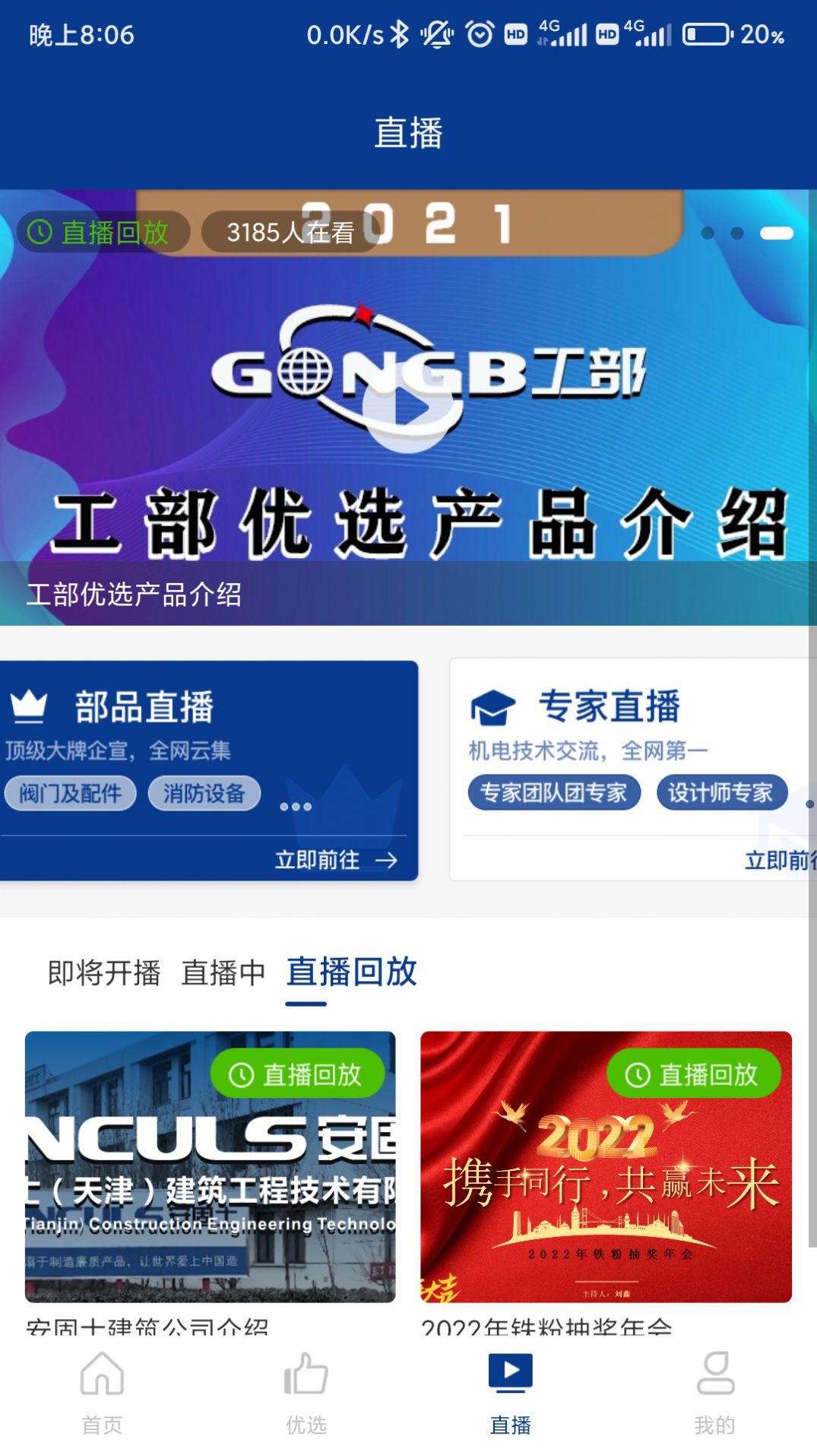Viewport: 817px width, 1456px height.
Task: Open the 专家团队团专家 chip
Action: coord(553,793)
